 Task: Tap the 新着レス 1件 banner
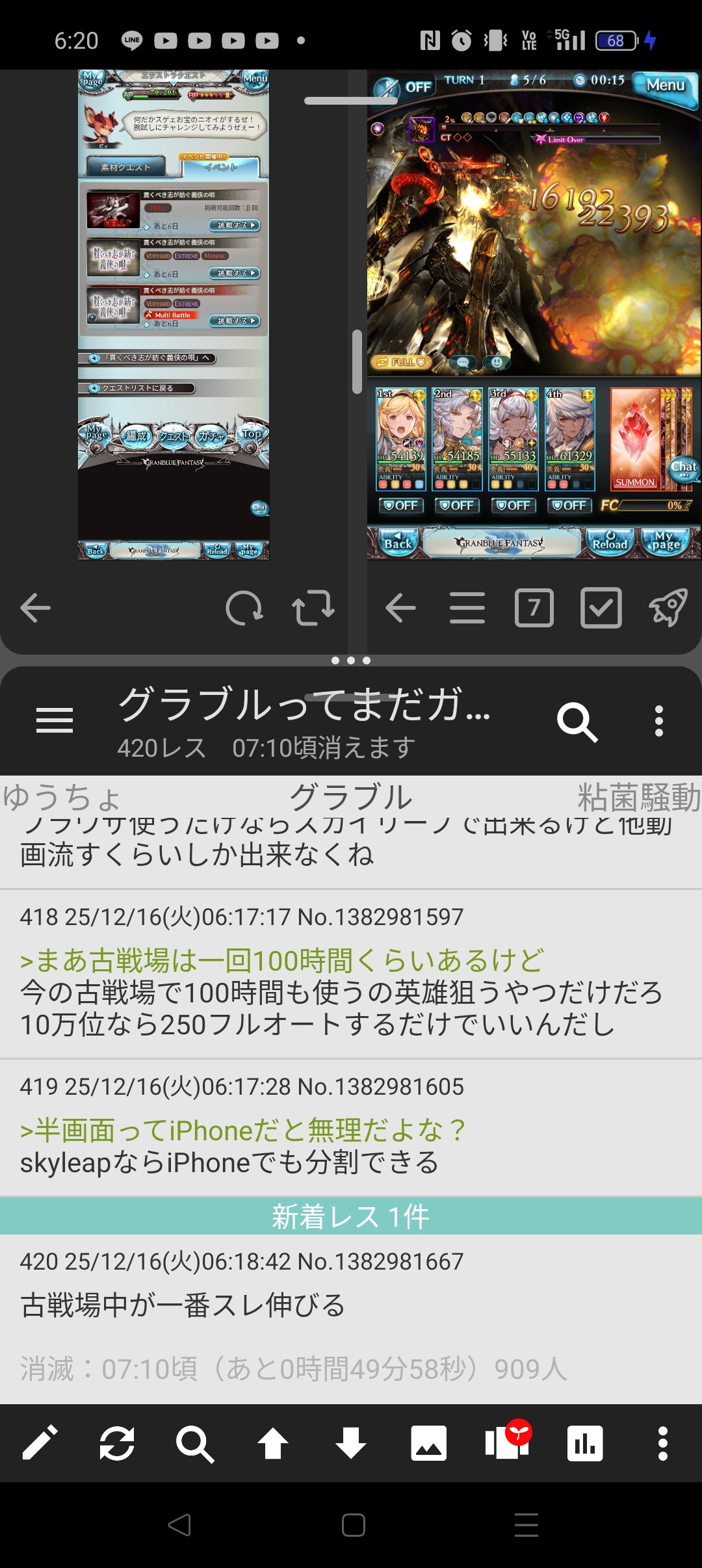click(x=351, y=1216)
